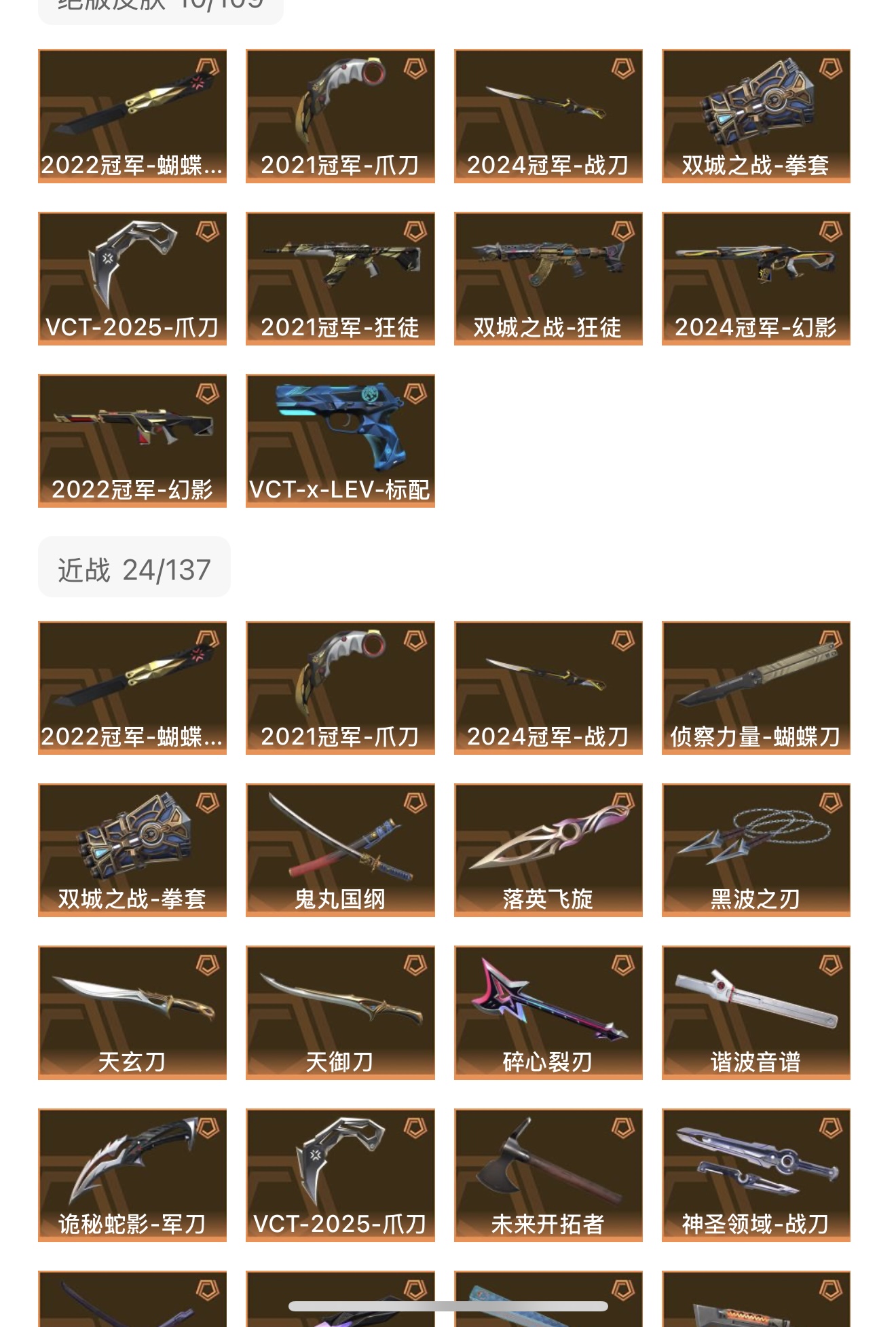Image resolution: width=896 pixels, height=1327 pixels.
Task: View the 侦察力量-蝴蝶刀 melee skin
Action: [x=755, y=687]
